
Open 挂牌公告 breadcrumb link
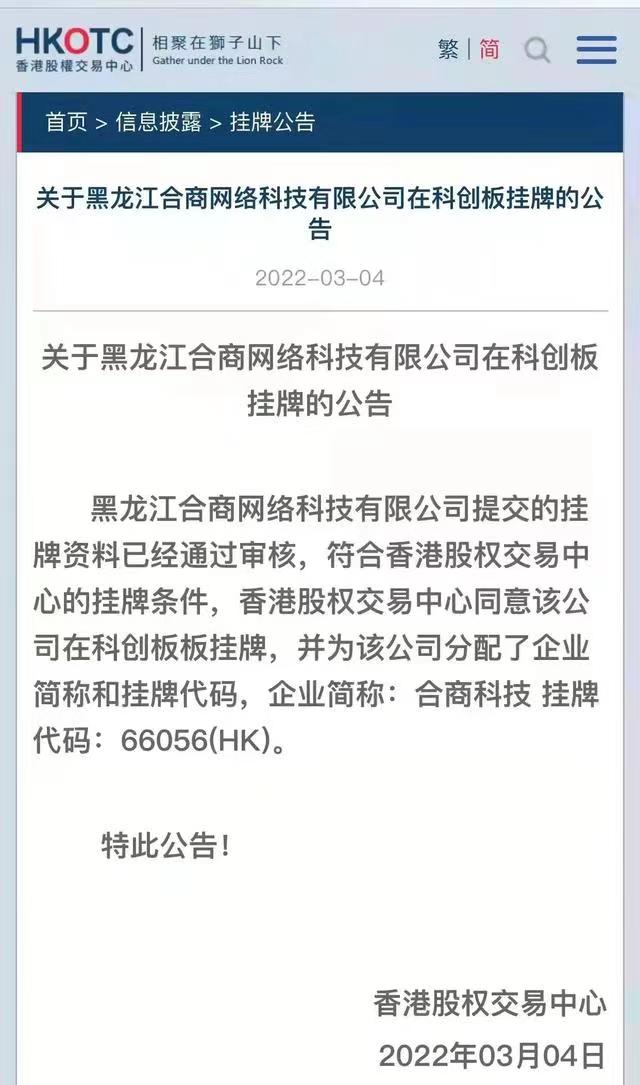coord(273,122)
